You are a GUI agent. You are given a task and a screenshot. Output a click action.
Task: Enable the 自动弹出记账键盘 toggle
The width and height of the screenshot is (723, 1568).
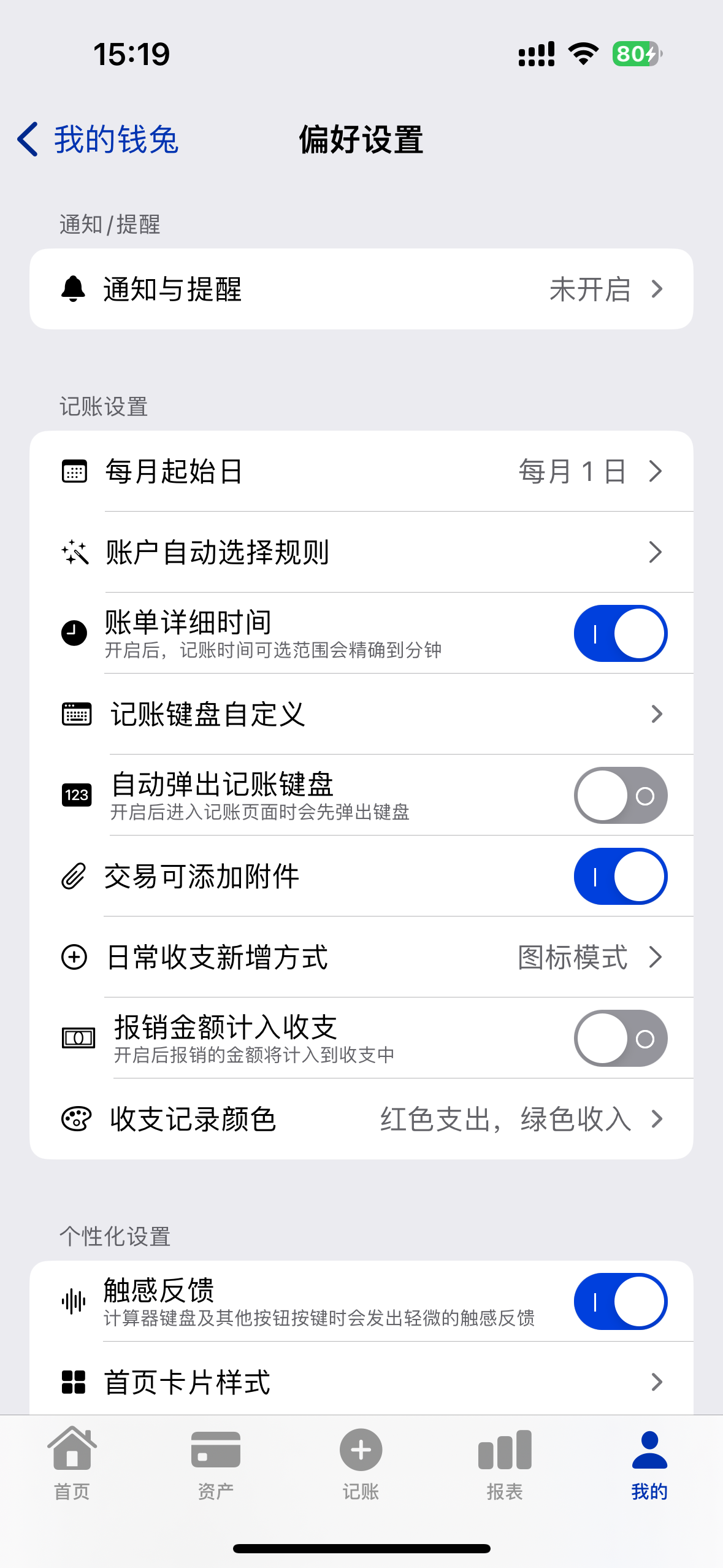(x=620, y=794)
